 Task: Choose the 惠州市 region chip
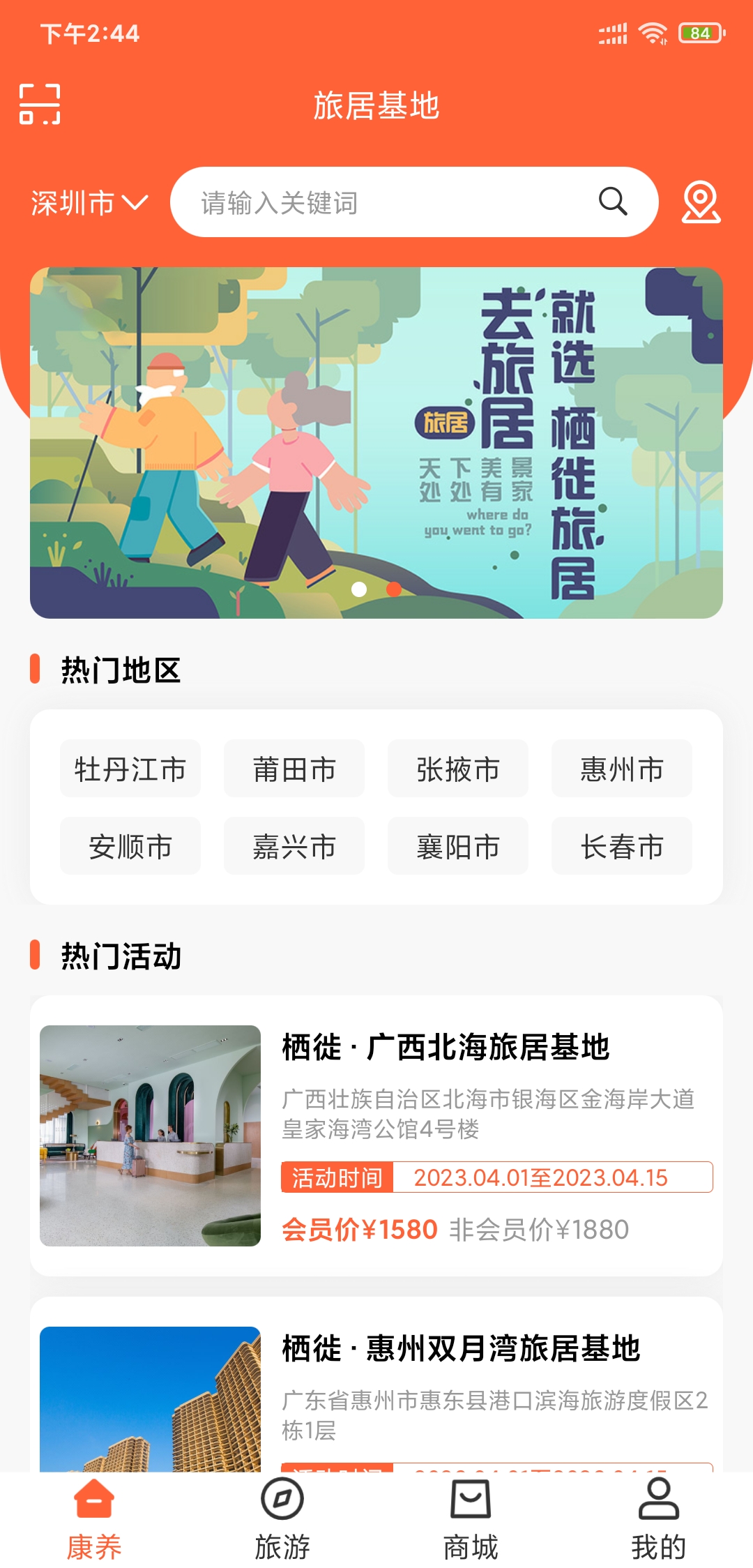coord(621,769)
